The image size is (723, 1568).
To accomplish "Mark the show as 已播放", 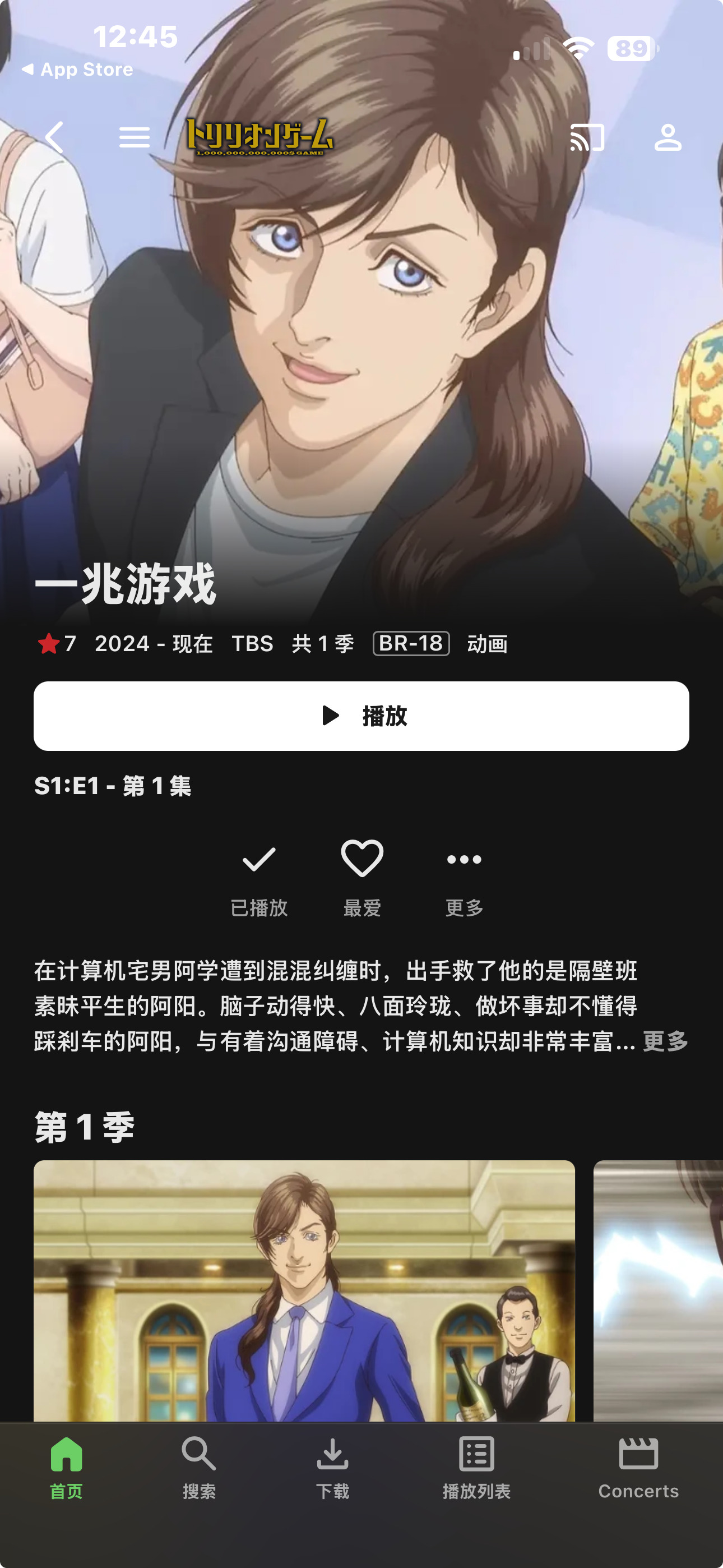I will point(259,877).
